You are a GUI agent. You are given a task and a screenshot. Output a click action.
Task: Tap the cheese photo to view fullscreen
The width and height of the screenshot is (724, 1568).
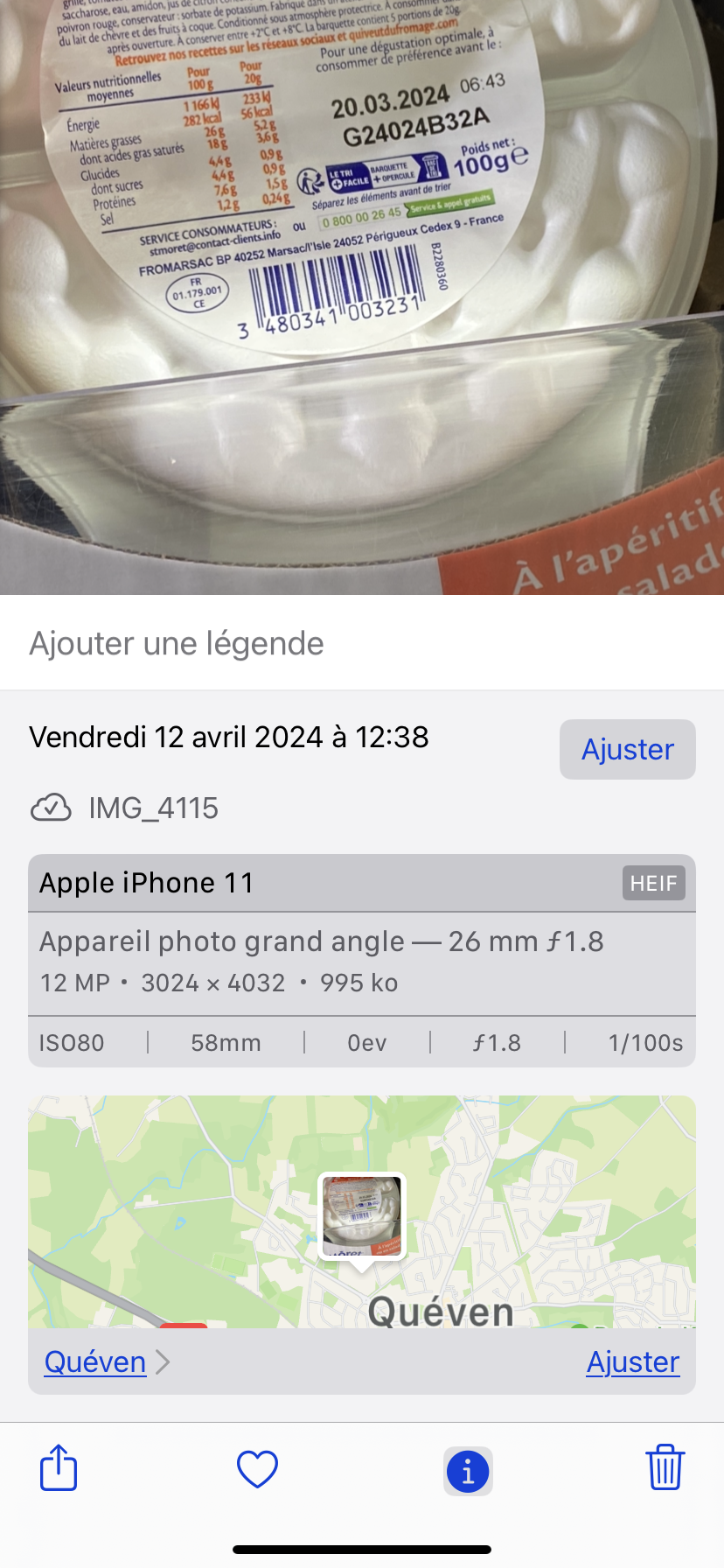click(x=362, y=297)
